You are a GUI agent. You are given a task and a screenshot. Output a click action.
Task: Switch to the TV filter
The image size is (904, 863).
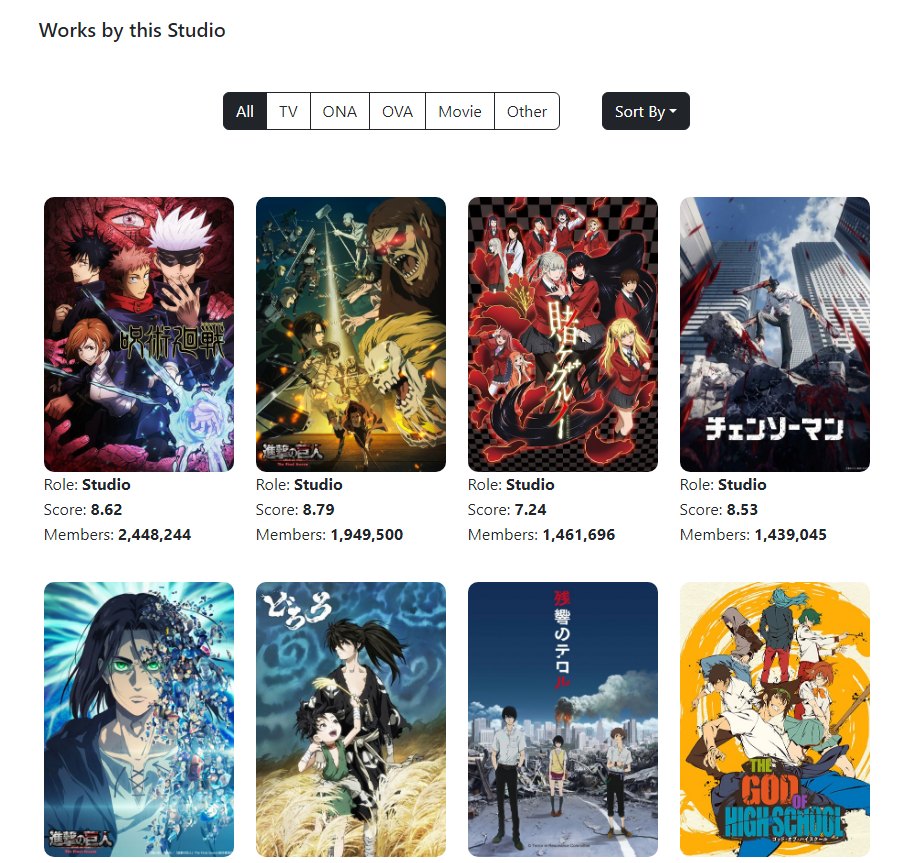pyautogui.click(x=288, y=111)
